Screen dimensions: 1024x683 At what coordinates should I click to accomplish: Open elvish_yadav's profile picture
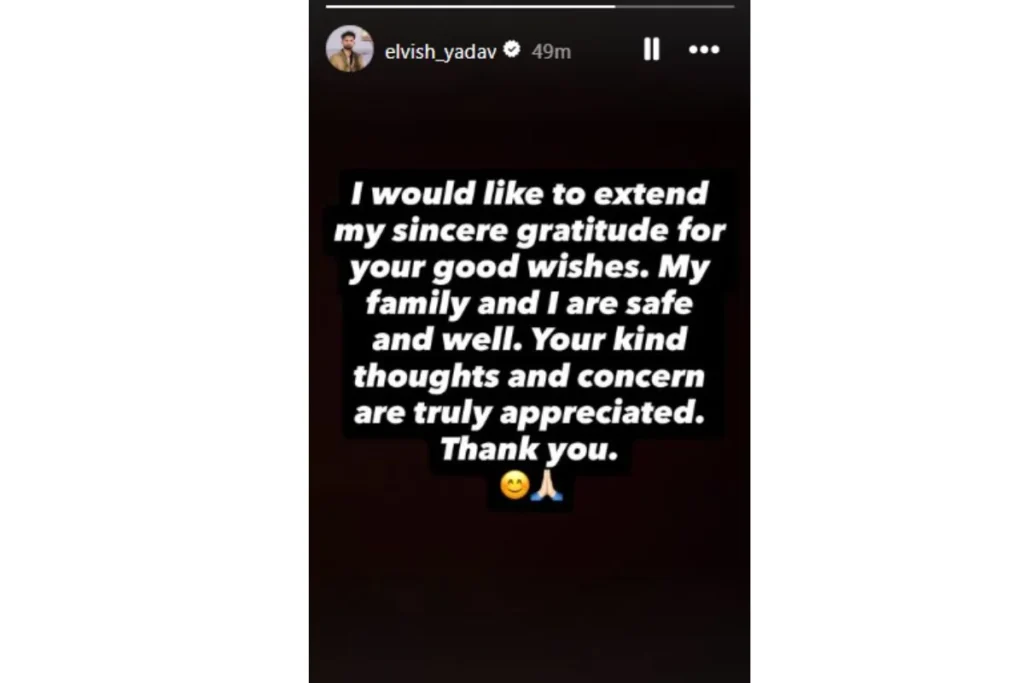349,49
